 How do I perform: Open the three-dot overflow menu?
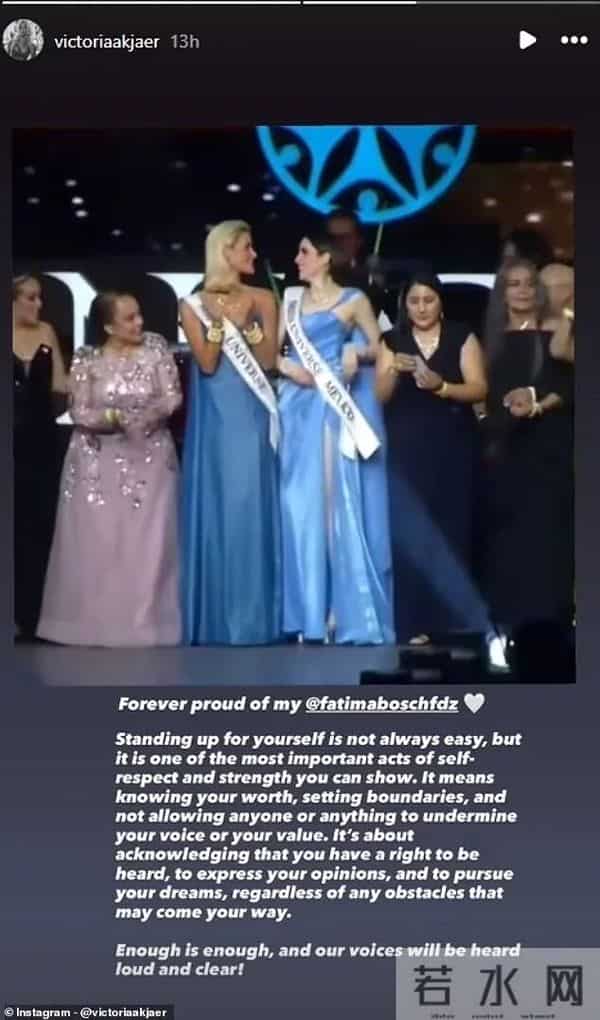[x=574, y=40]
